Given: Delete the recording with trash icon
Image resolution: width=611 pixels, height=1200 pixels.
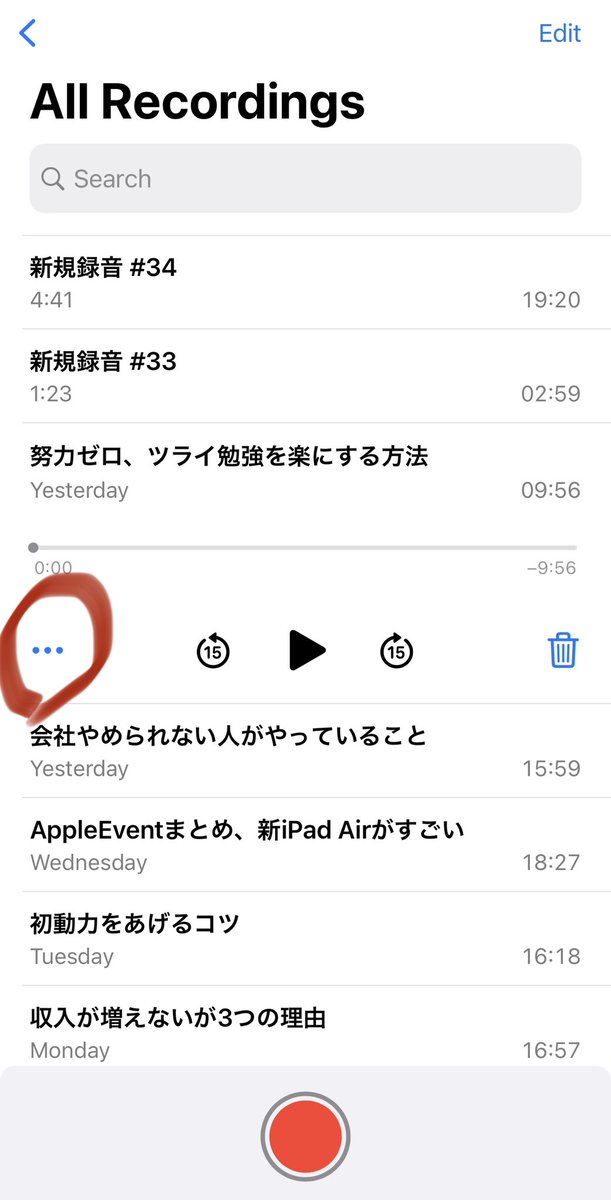Looking at the screenshot, I should (x=563, y=651).
